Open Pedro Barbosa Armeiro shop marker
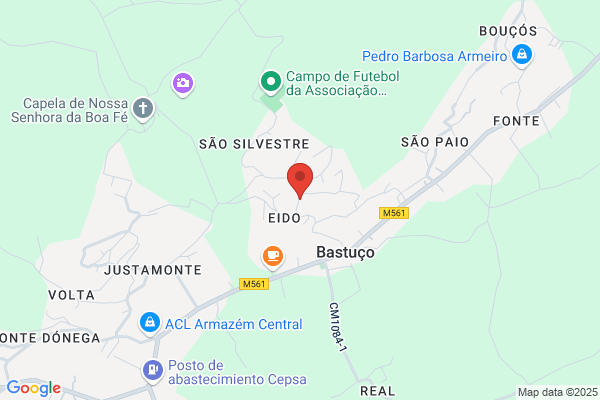 [x=522, y=56]
